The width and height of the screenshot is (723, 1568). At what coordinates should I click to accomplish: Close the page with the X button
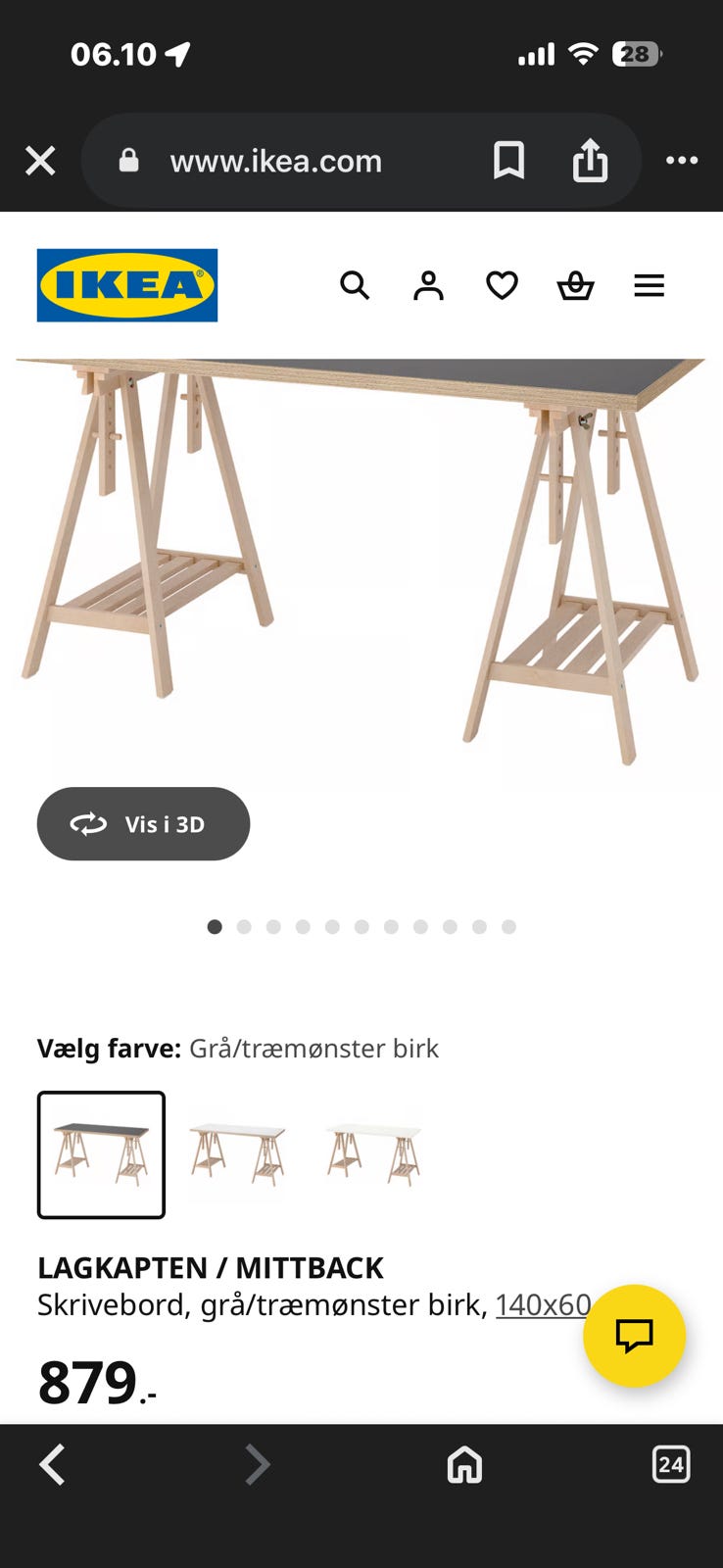[x=40, y=161]
